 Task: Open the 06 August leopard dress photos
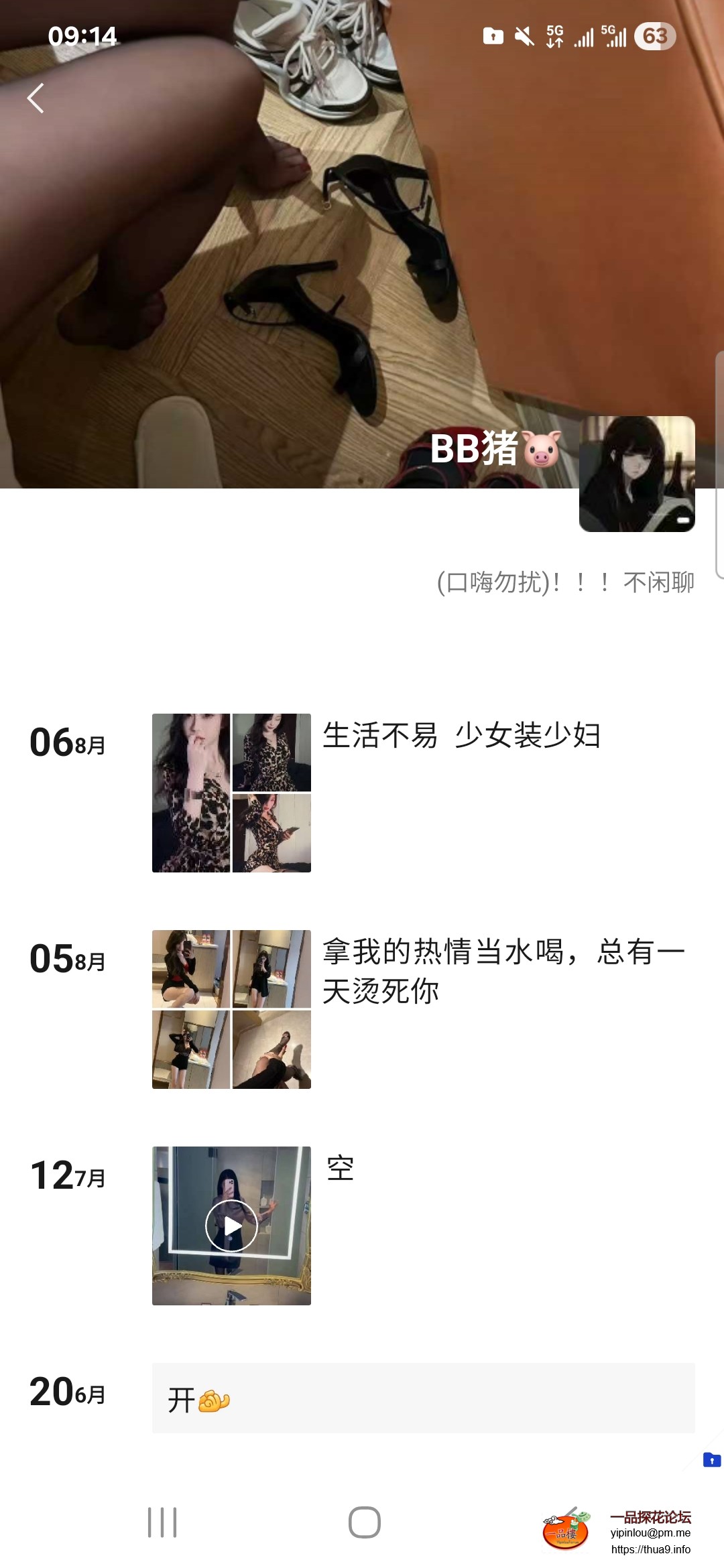pos(231,793)
